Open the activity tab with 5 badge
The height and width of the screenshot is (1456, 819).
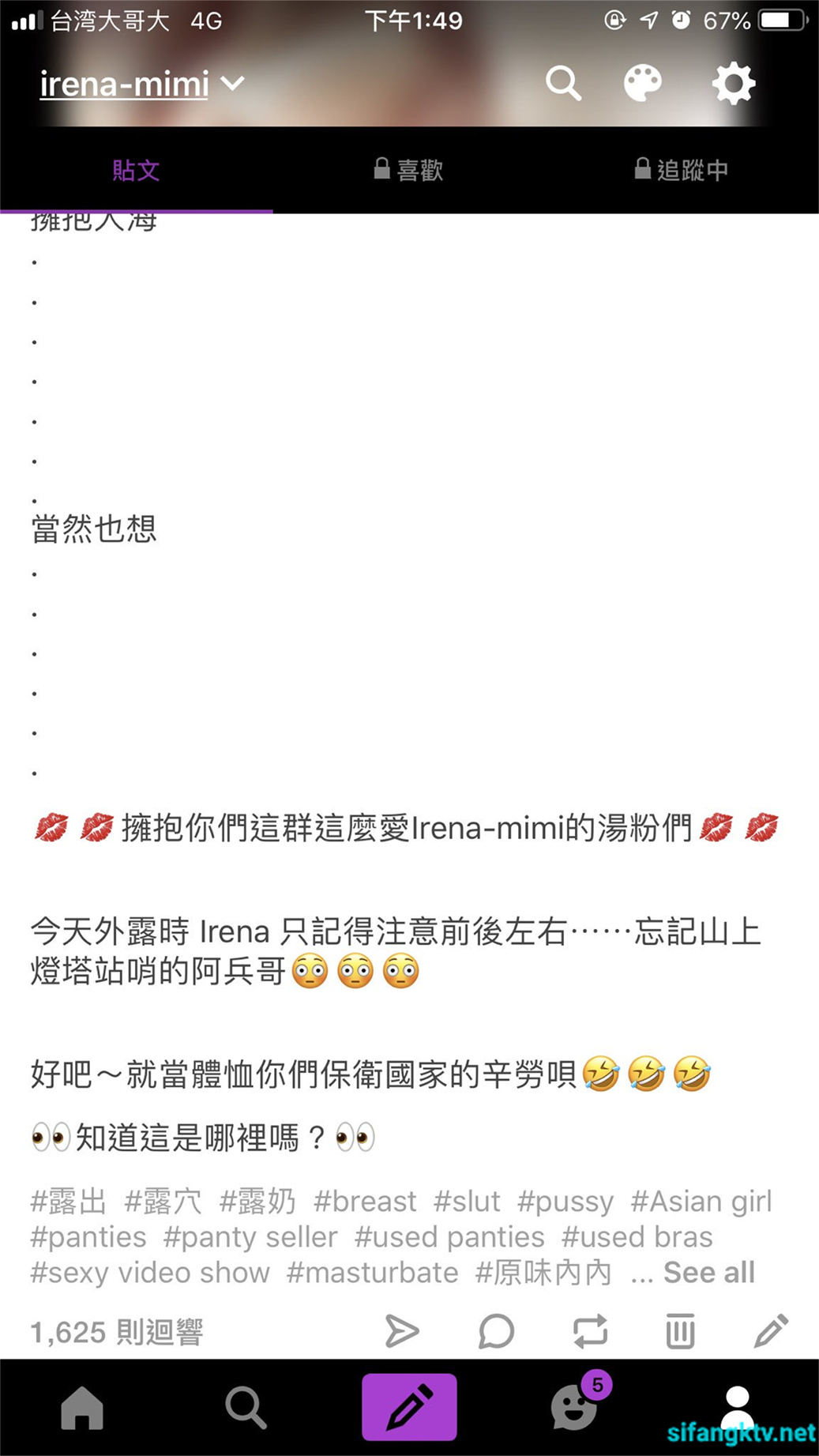click(575, 1408)
